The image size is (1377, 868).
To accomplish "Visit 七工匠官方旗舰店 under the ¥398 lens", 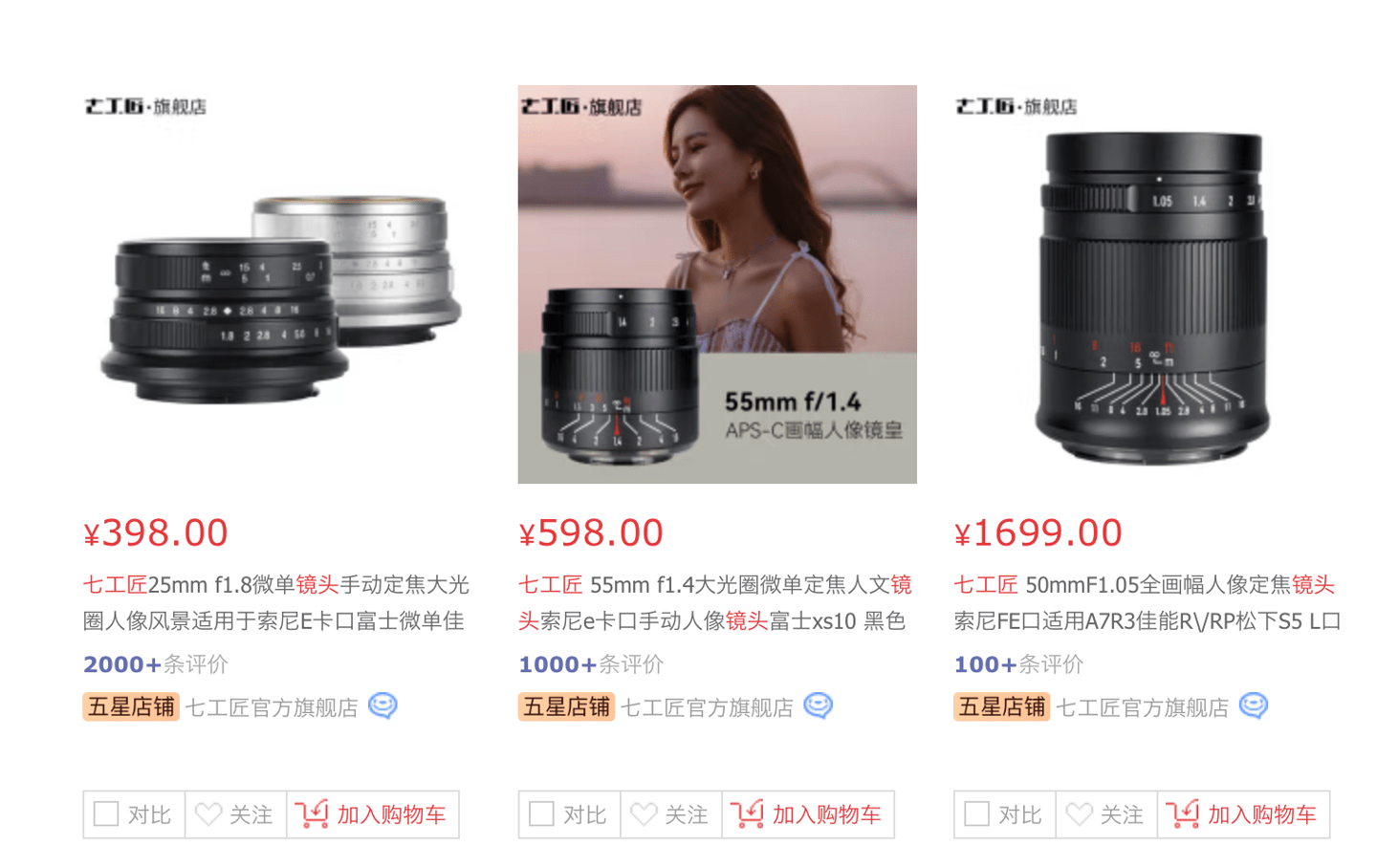I will tap(271, 707).
